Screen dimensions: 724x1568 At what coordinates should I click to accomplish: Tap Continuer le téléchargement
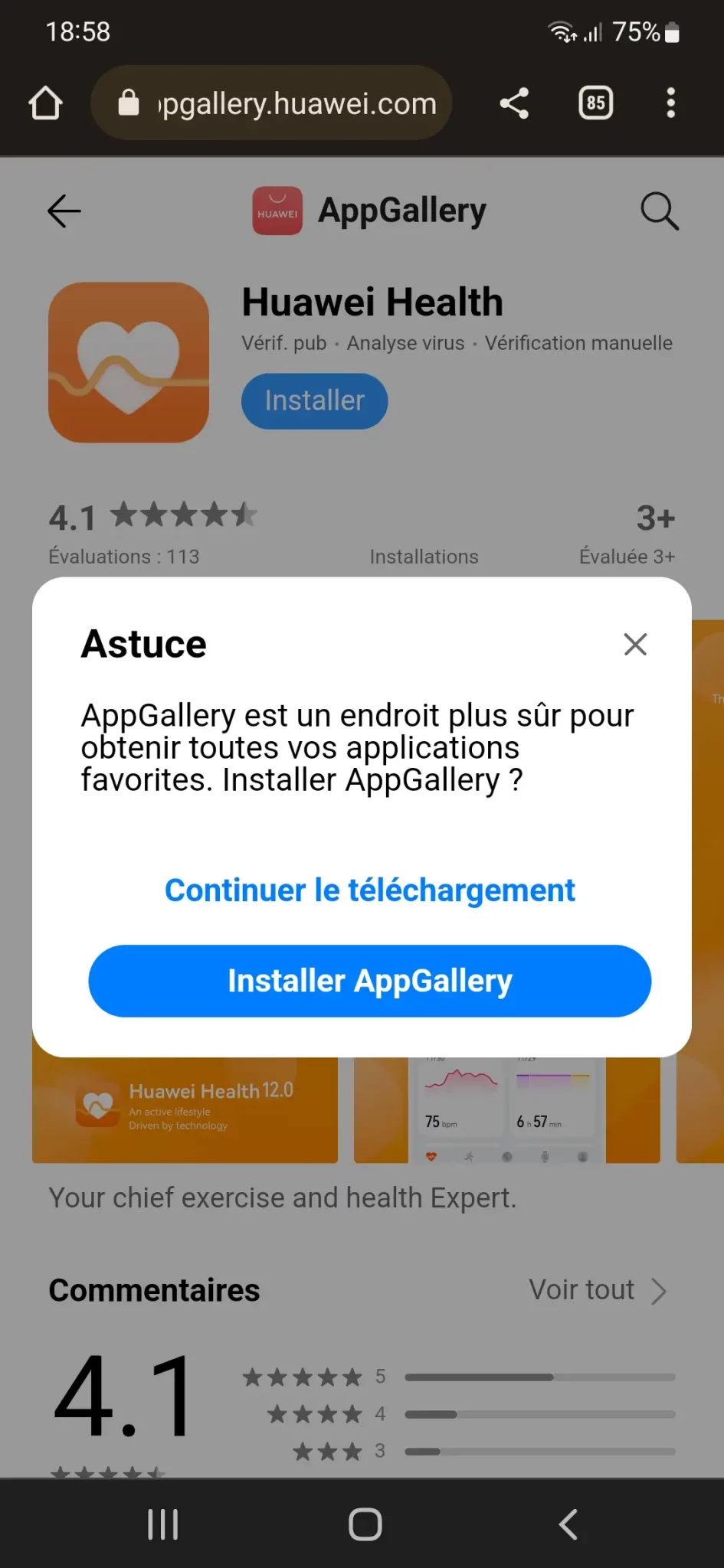[369, 890]
